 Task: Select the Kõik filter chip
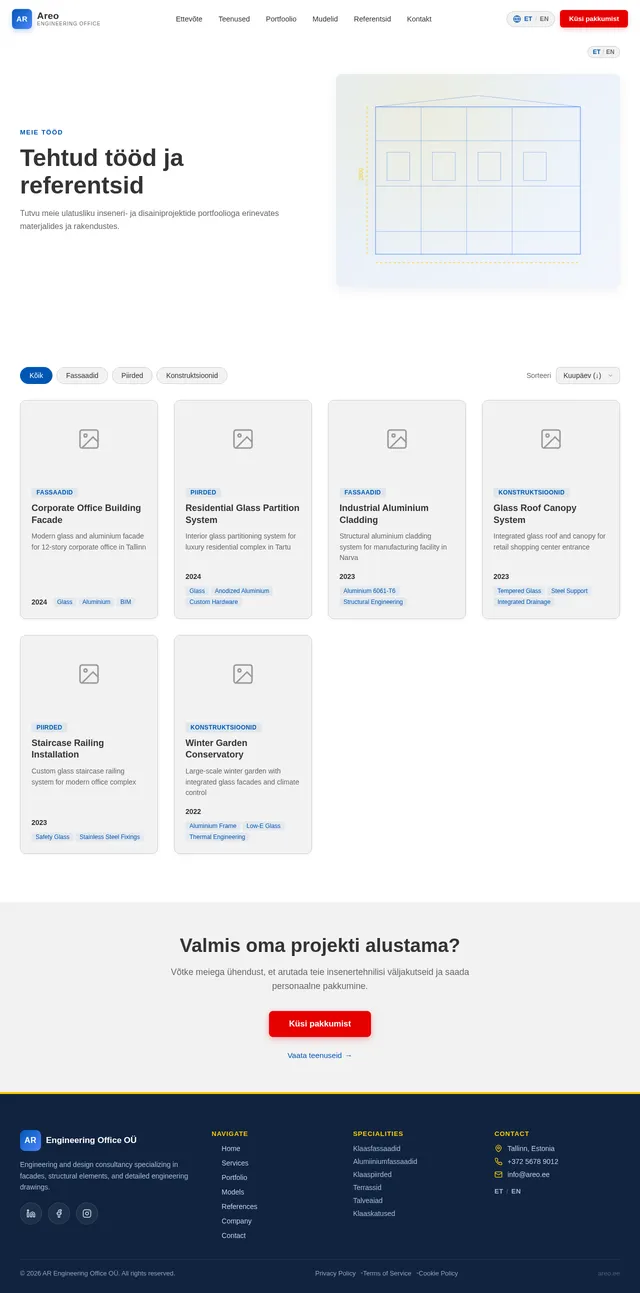(x=36, y=376)
